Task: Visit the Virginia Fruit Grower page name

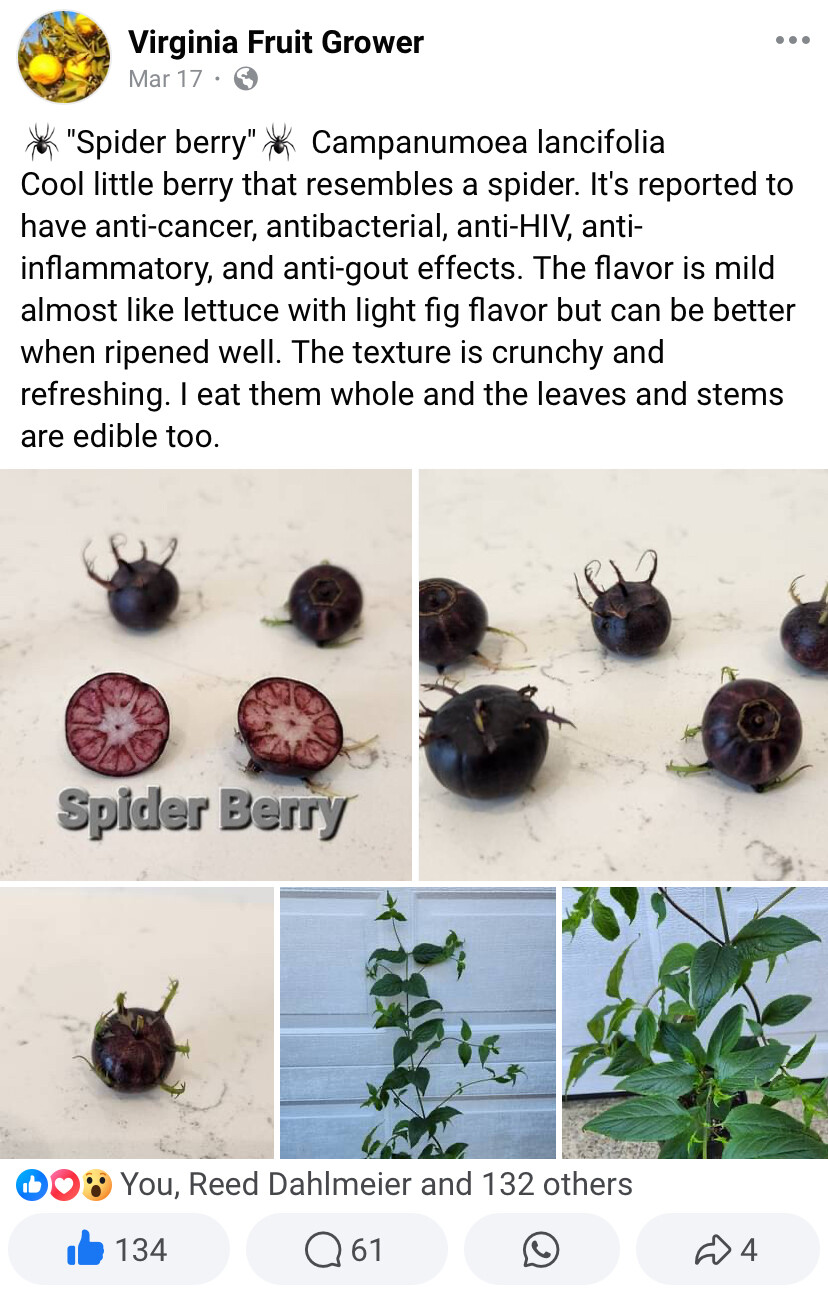Action: (276, 42)
